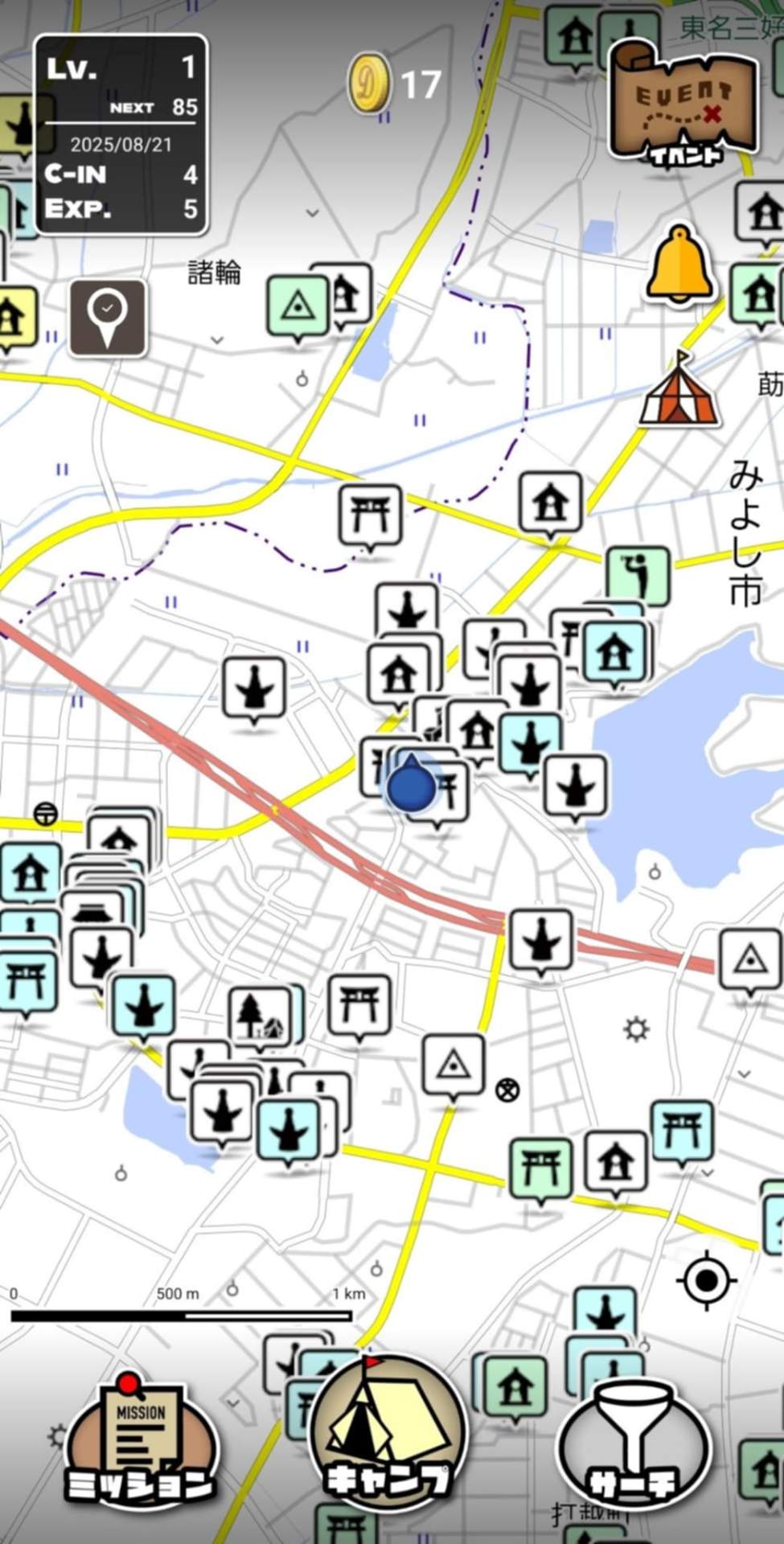784x1544 pixels.
Task: Open the Event treasure map
Action: [682, 101]
